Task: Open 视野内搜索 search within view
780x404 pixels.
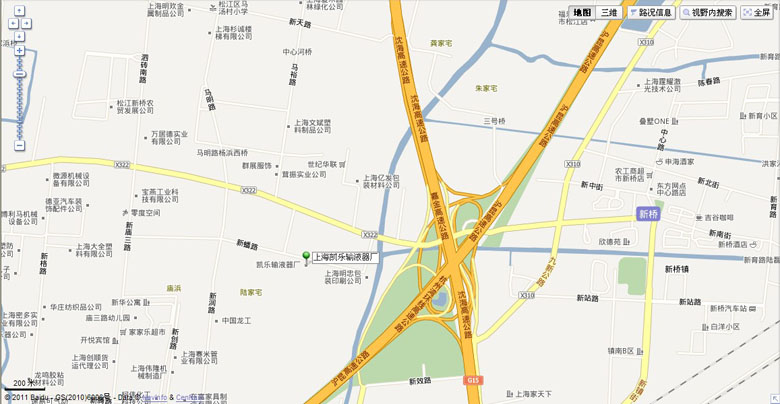Action: click(x=708, y=13)
